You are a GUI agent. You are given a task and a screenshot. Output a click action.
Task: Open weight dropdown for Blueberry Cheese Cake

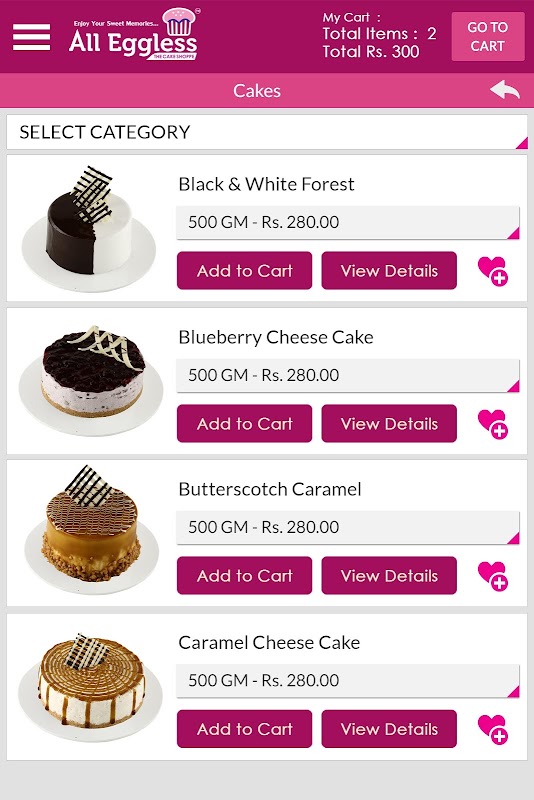tap(348, 376)
